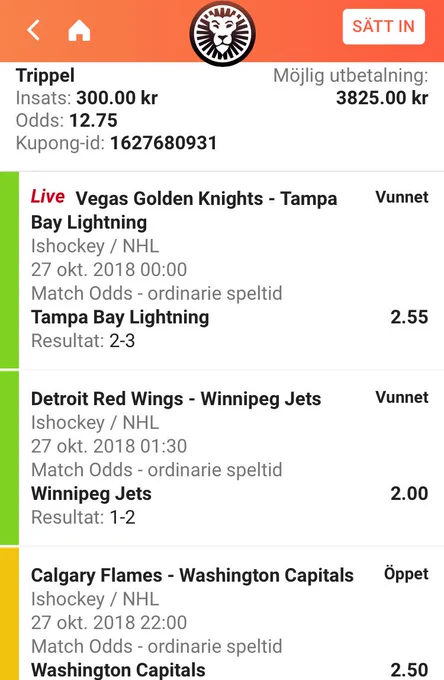Open the home icon in the header

tap(79, 30)
